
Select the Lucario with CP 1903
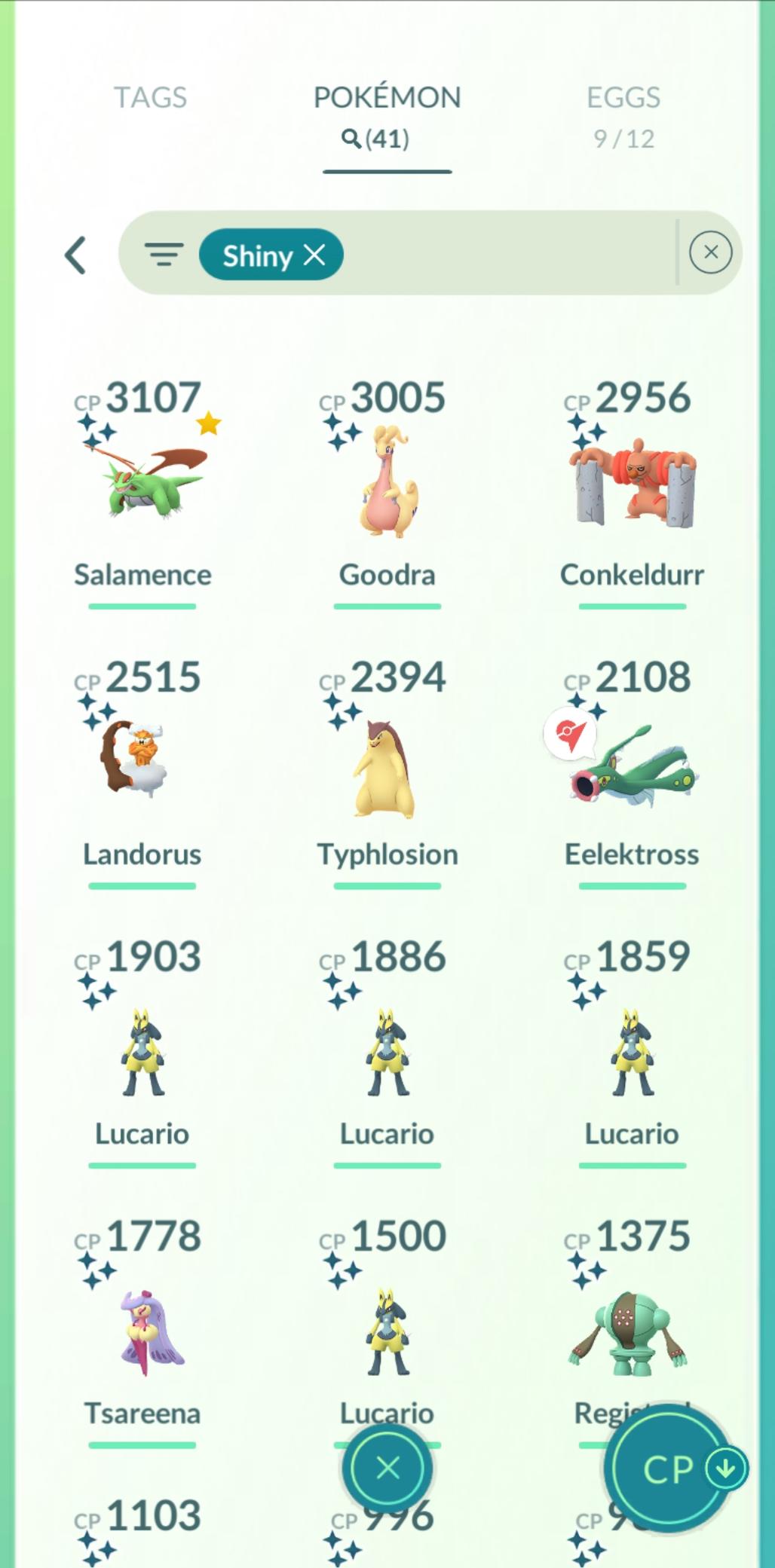tap(142, 1050)
